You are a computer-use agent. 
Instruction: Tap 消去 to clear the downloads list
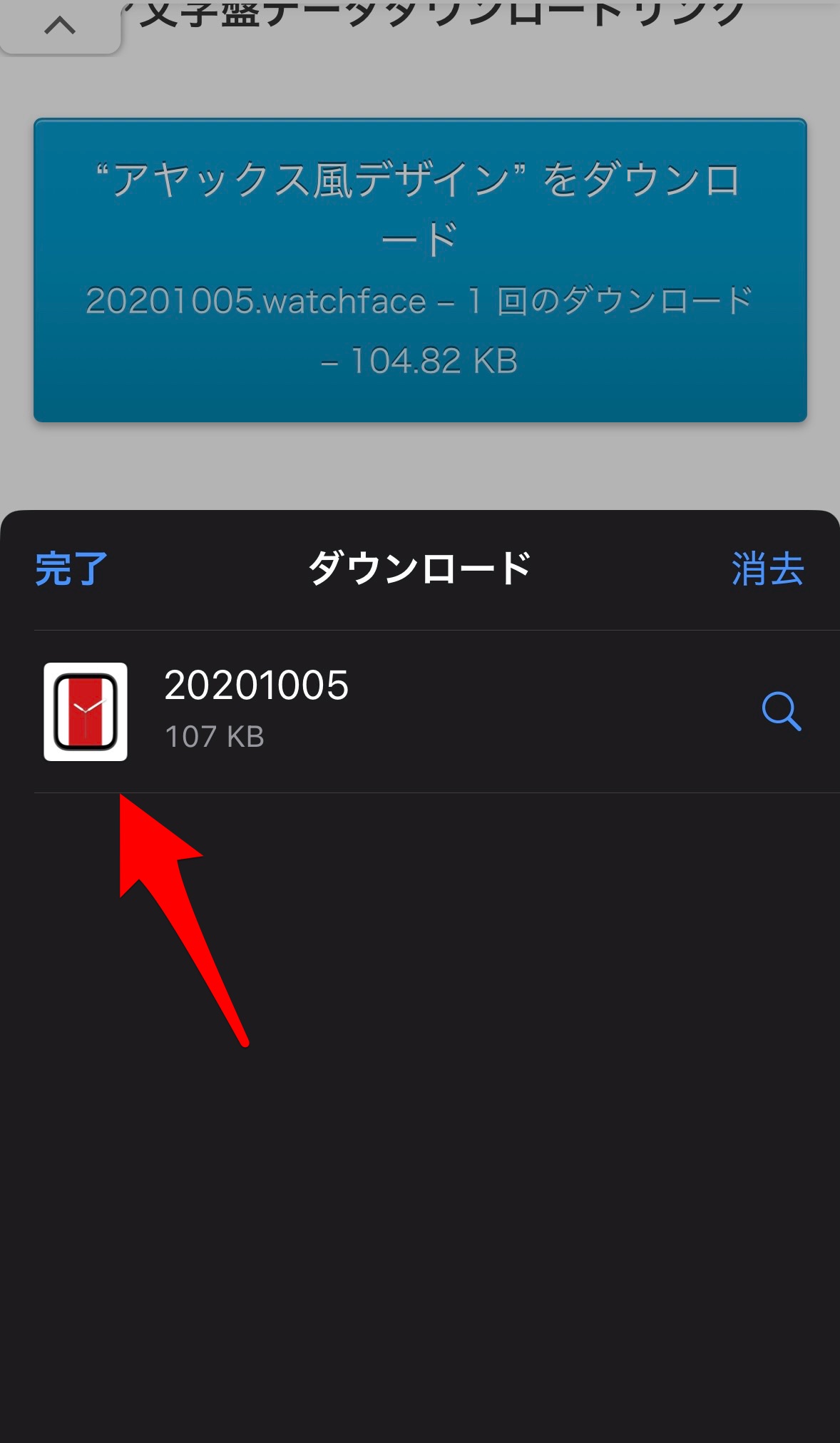coord(767,569)
